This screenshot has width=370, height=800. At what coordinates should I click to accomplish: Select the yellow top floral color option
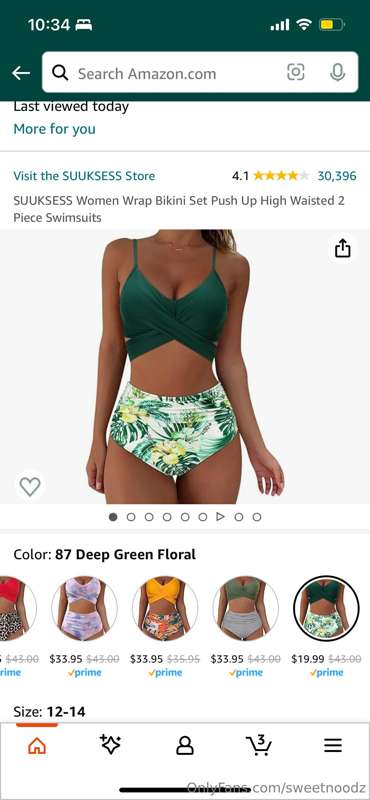click(x=165, y=608)
